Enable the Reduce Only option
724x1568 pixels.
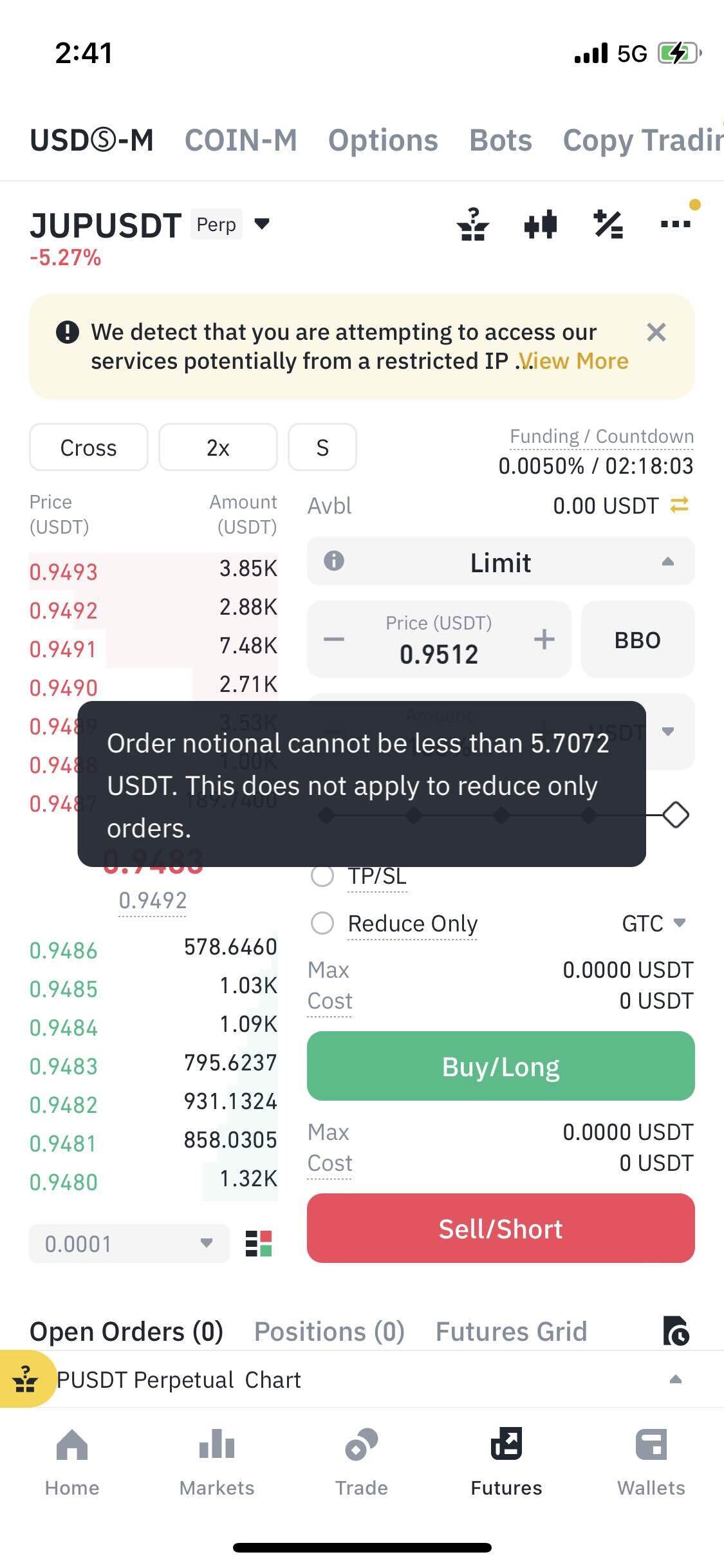(x=322, y=923)
